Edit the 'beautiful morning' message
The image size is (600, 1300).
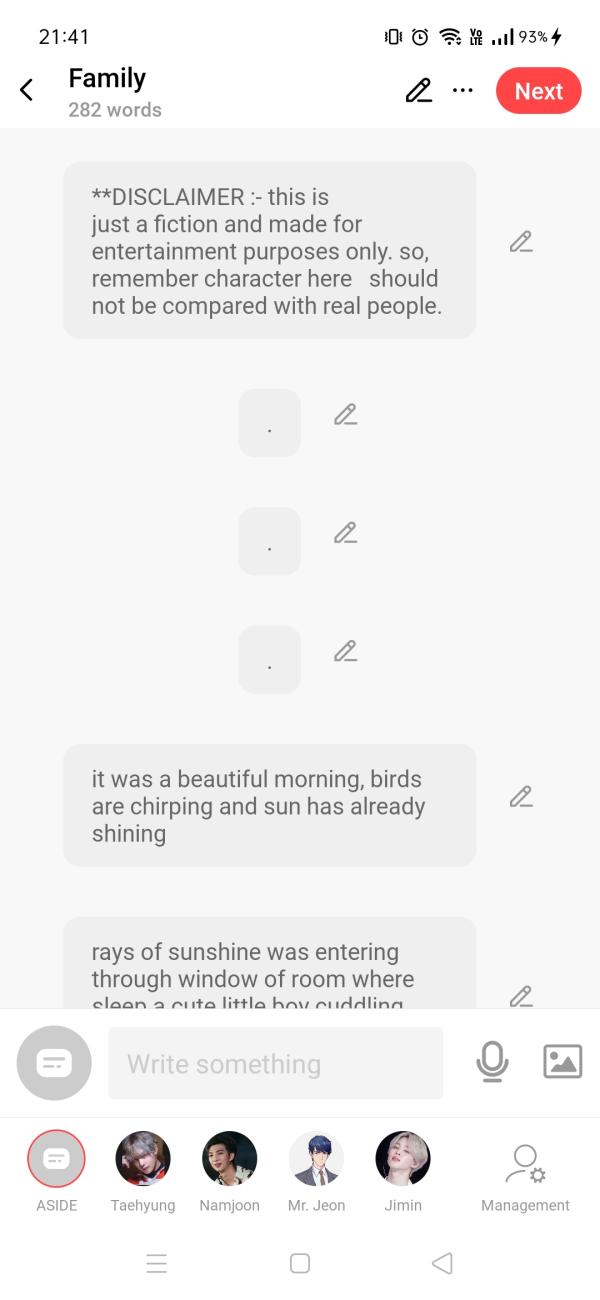520,797
